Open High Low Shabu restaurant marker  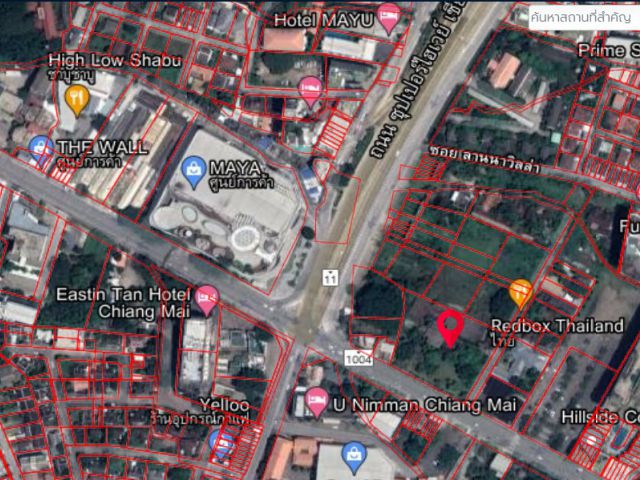[x=77, y=97]
